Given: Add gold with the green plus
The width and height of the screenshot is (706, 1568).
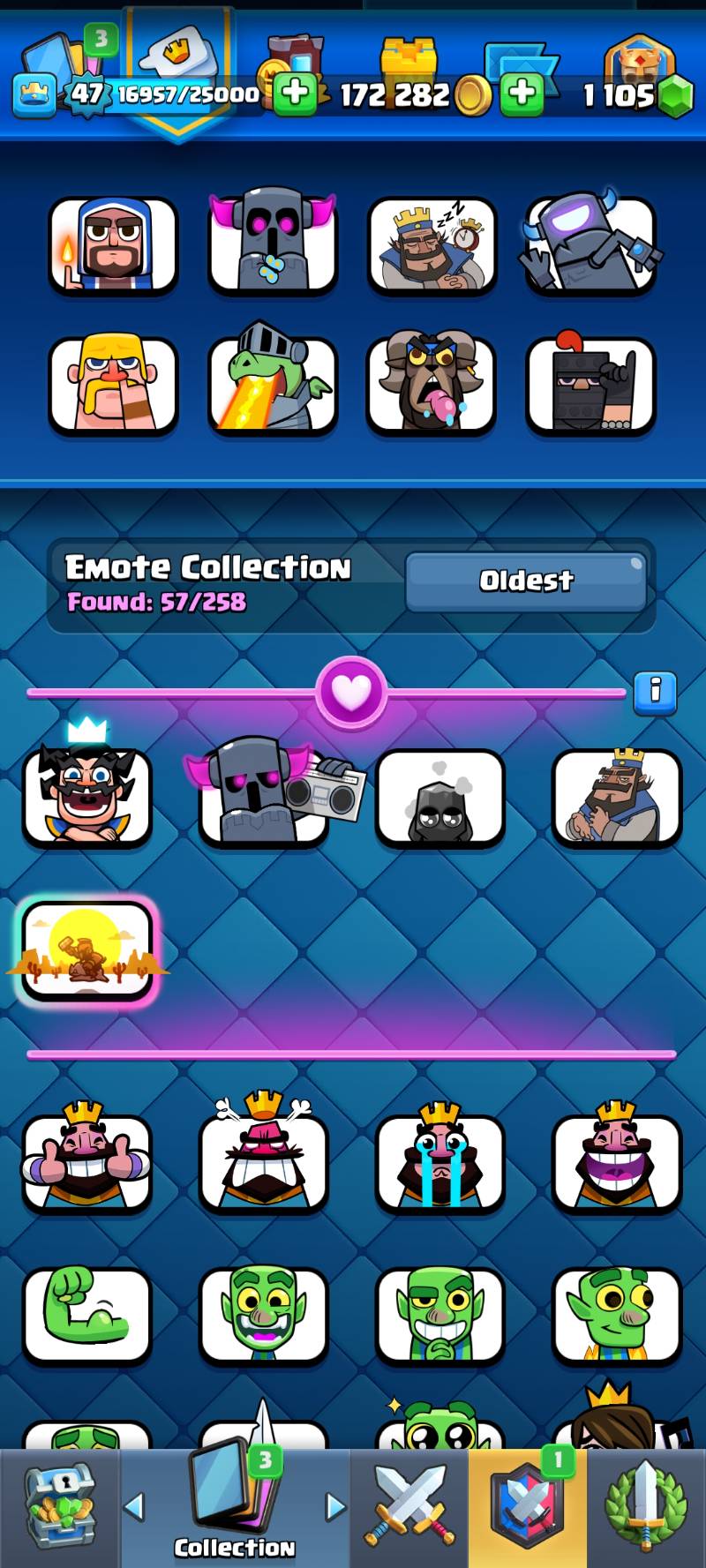Looking at the screenshot, I should (x=522, y=94).
